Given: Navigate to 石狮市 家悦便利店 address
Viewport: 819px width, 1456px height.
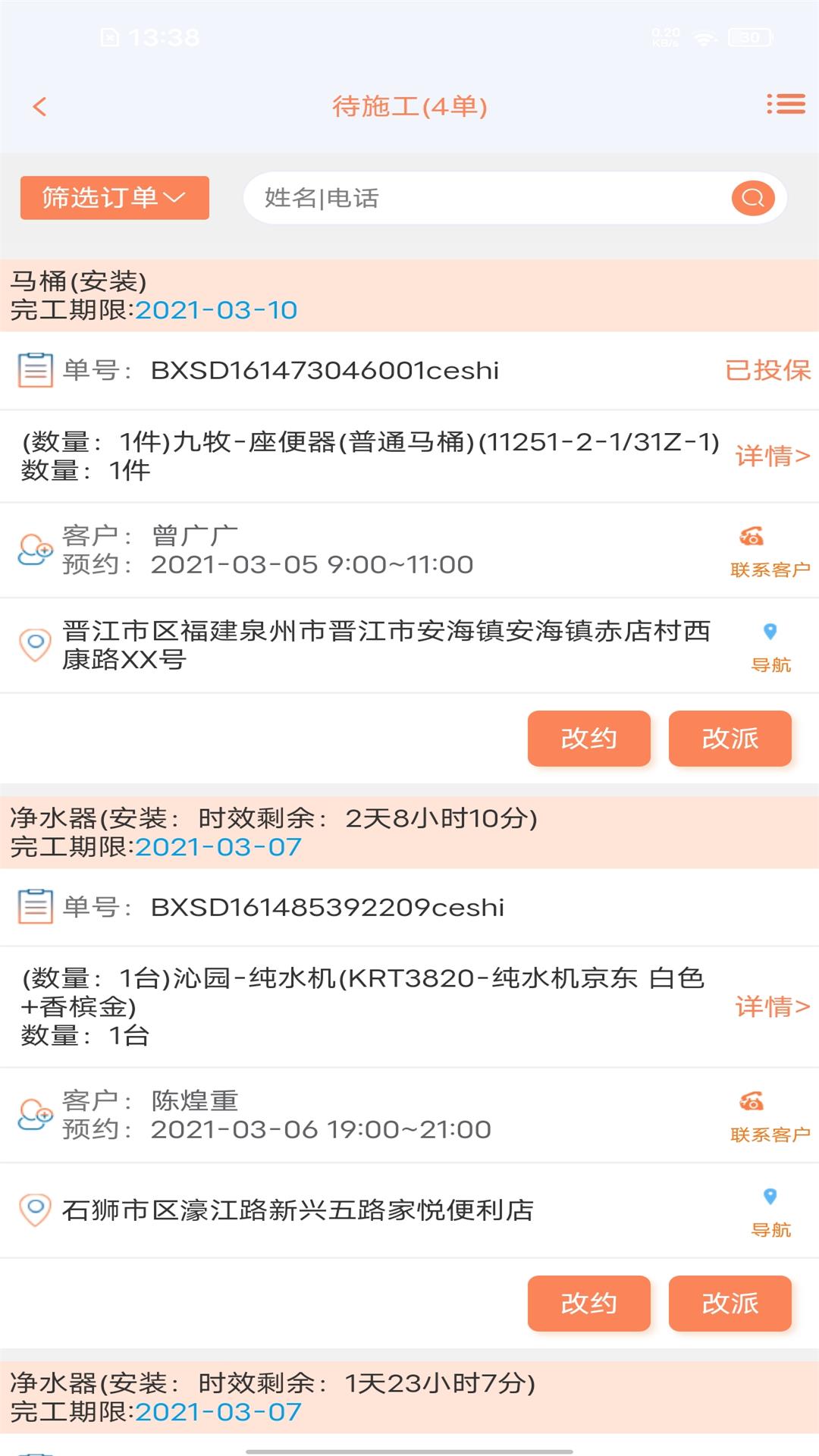Looking at the screenshot, I should coord(770,1211).
